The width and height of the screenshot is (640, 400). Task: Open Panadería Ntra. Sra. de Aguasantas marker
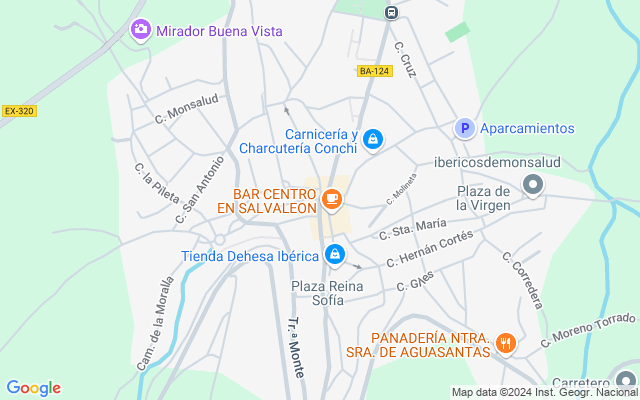coord(506,344)
